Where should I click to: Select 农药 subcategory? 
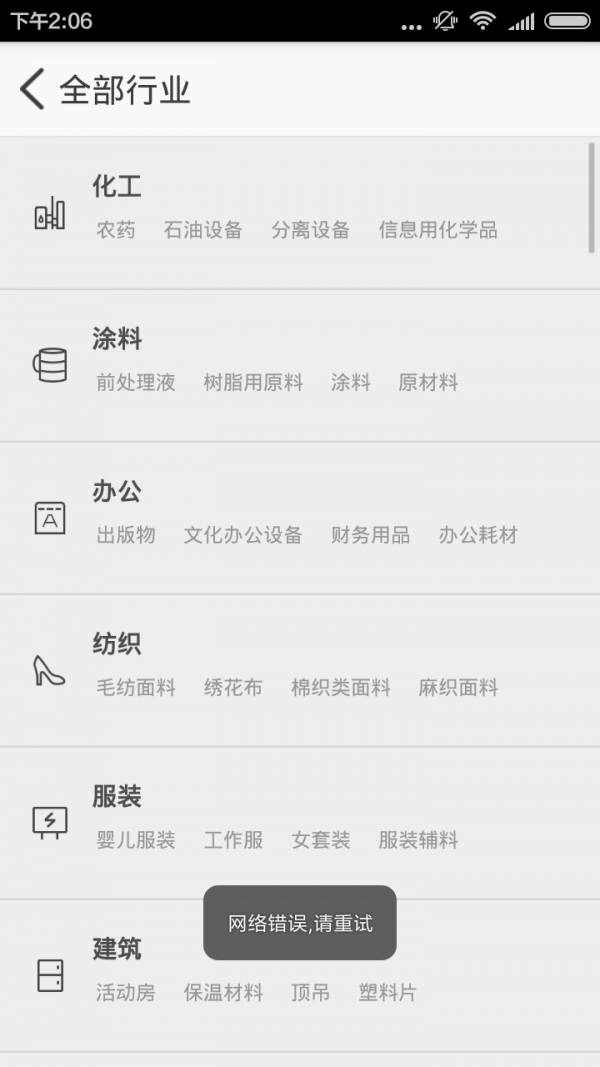click(x=116, y=230)
